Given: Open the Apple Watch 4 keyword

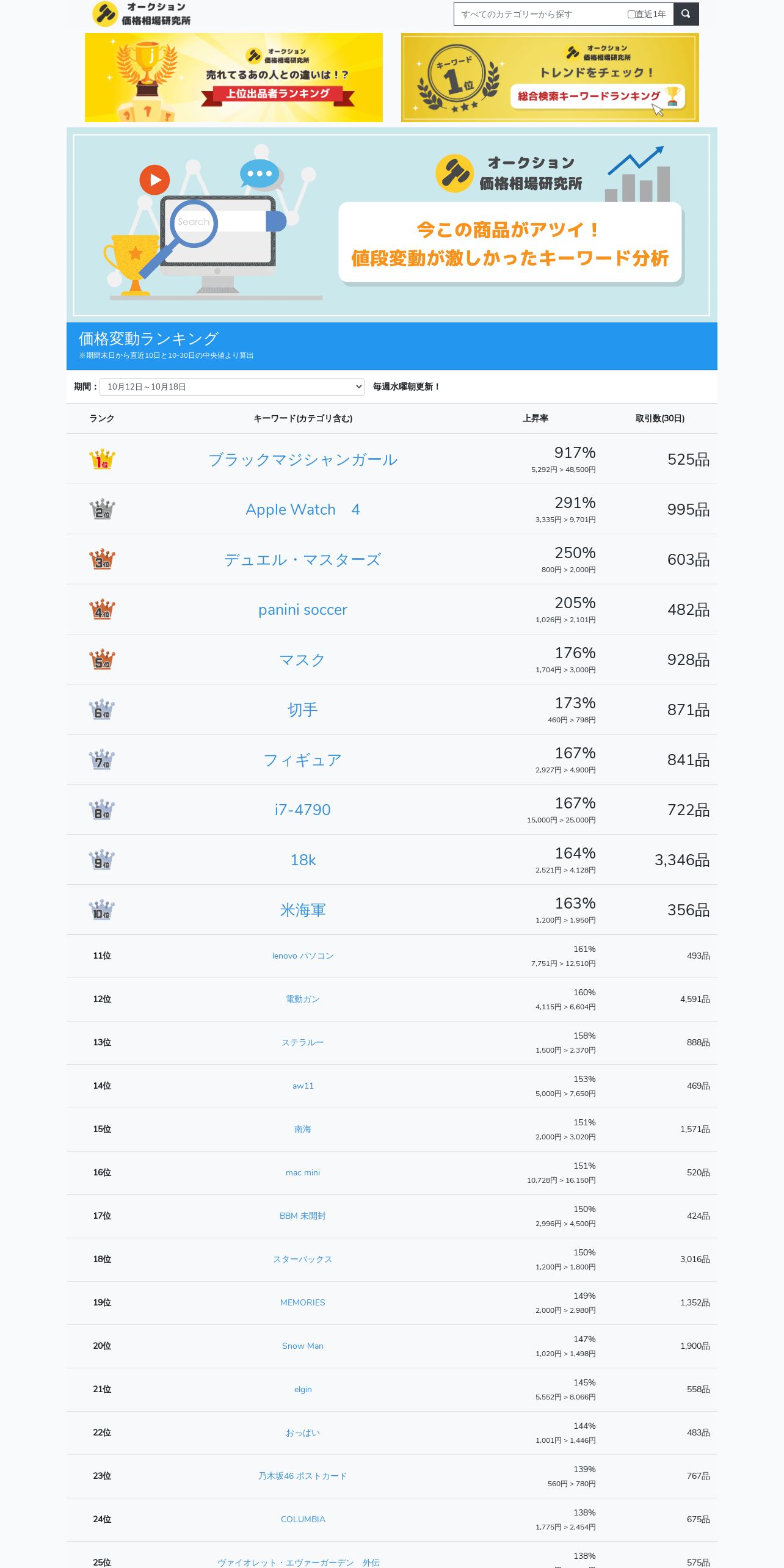Looking at the screenshot, I should (x=303, y=510).
